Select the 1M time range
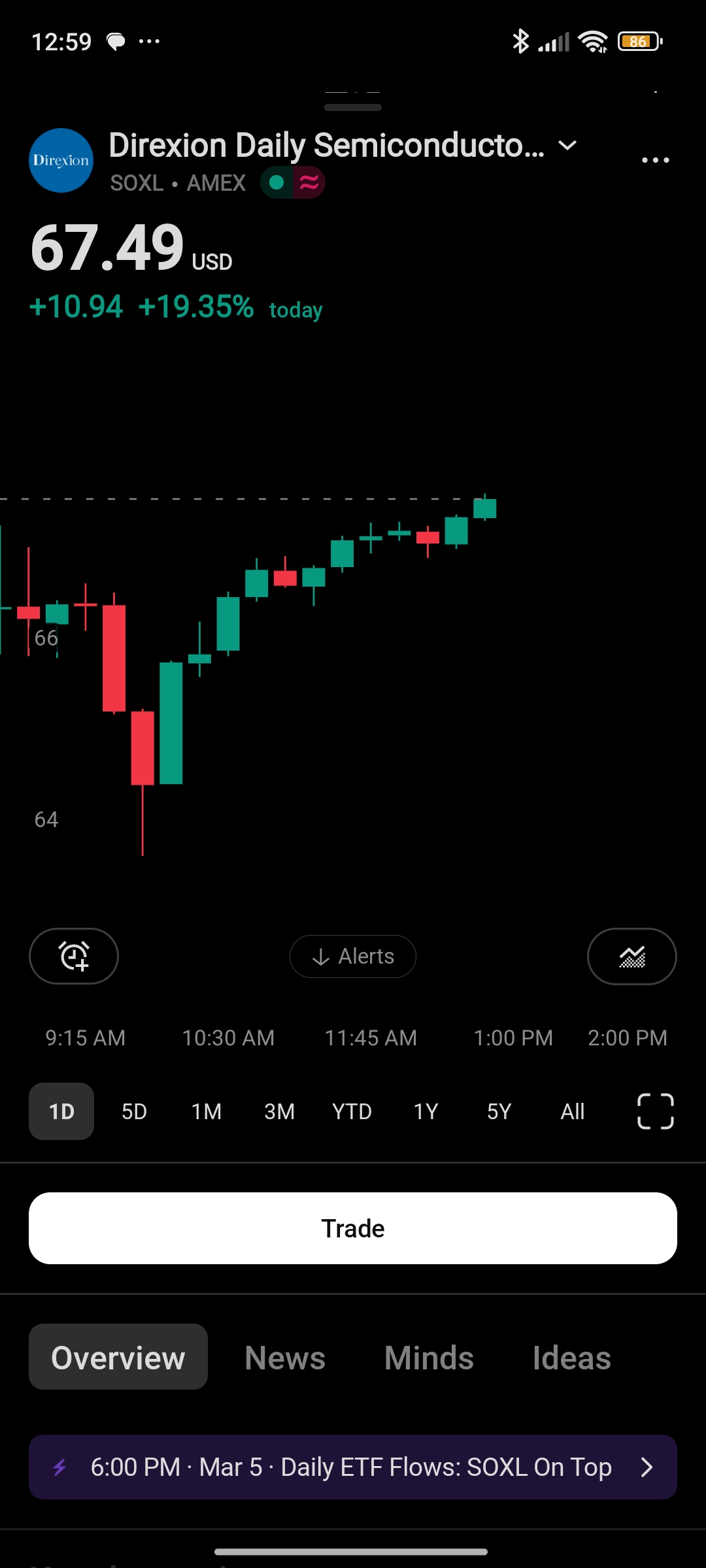The height and width of the screenshot is (1568, 706). pyautogui.click(x=207, y=1111)
